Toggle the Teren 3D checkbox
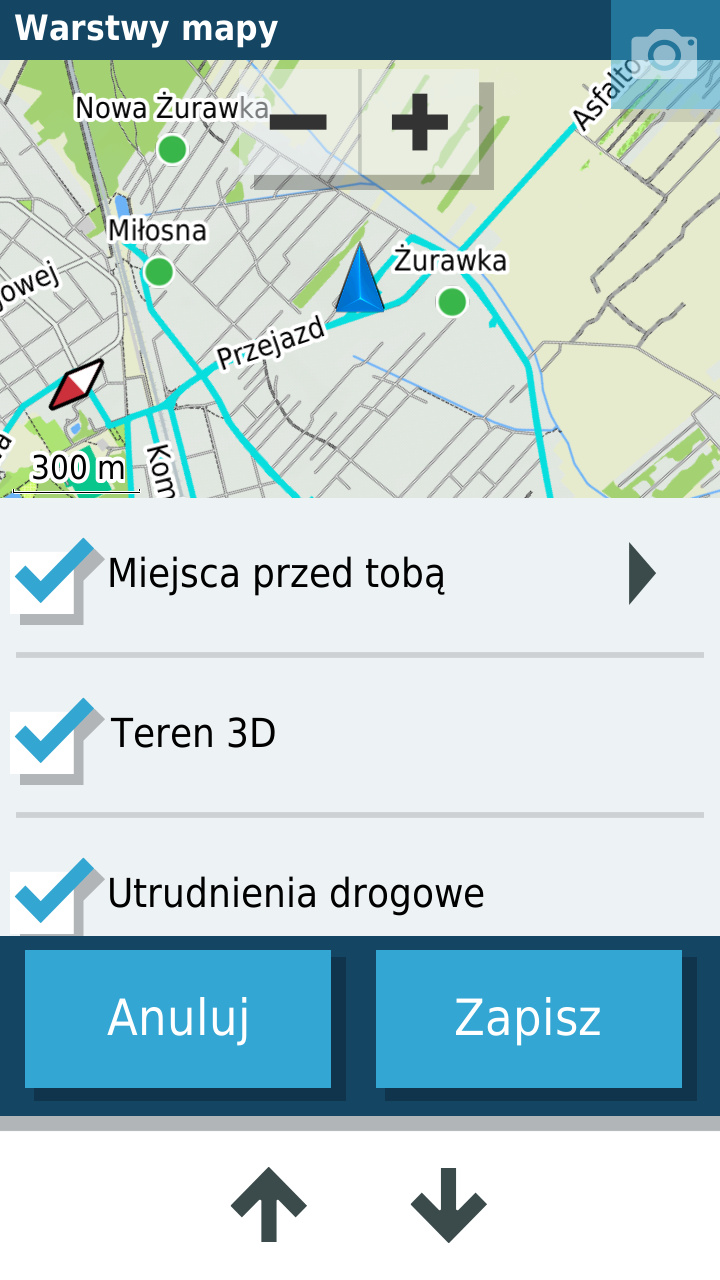This screenshot has width=720, height=1280. [48, 738]
